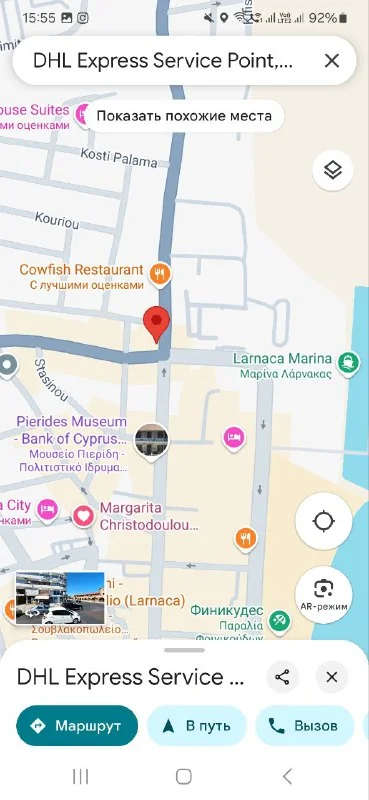Share the DHL Express Service Point place
The width and height of the screenshot is (369, 800).
click(282, 677)
